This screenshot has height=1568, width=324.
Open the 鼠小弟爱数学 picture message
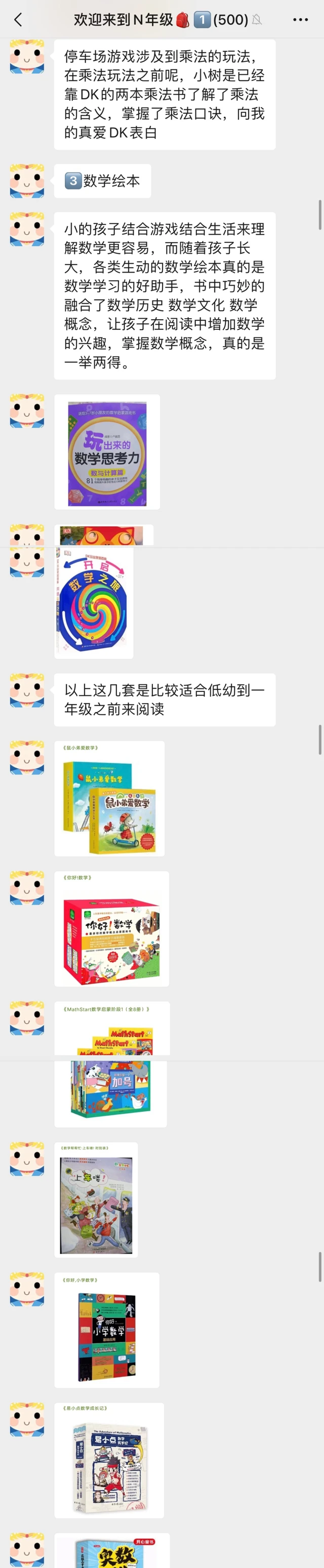tap(109, 799)
